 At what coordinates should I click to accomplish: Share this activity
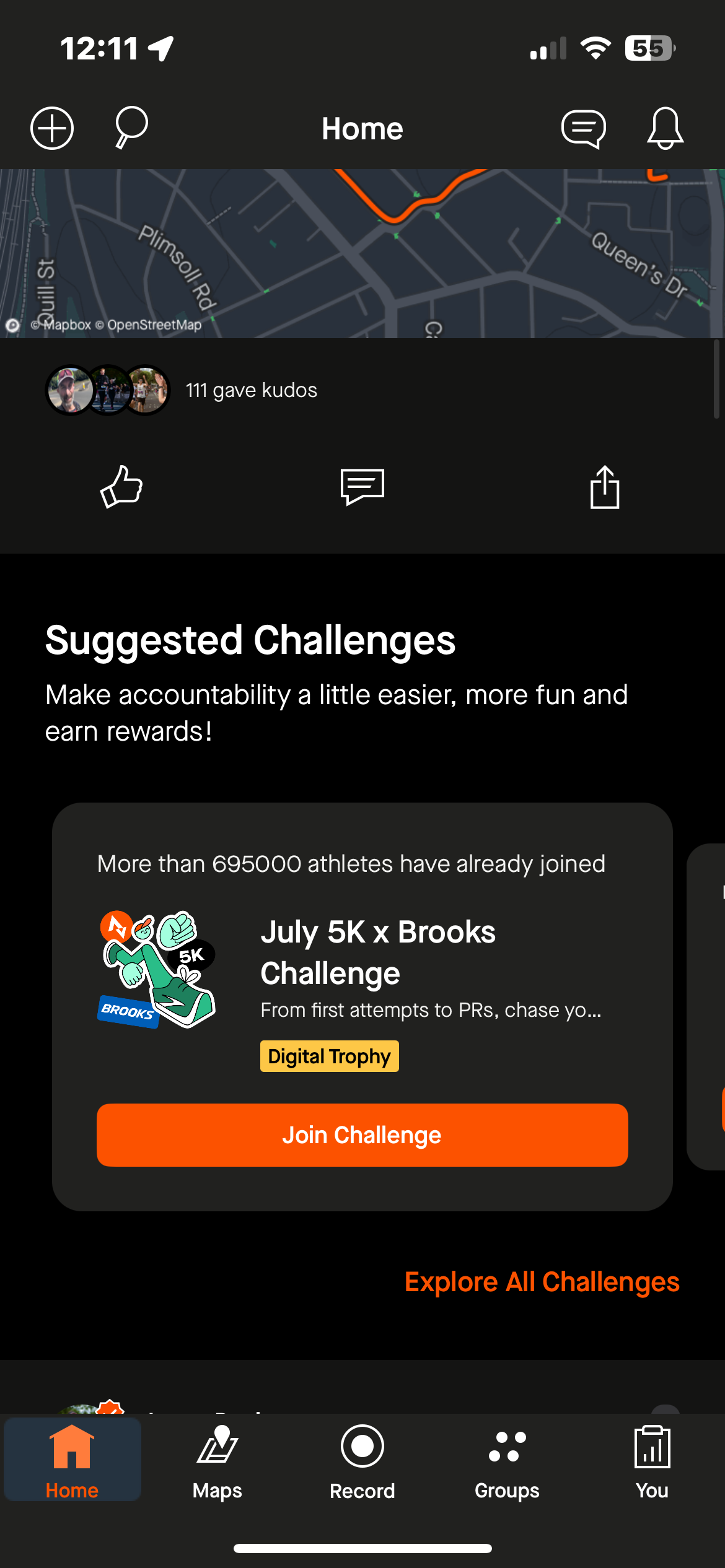coord(604,487)
